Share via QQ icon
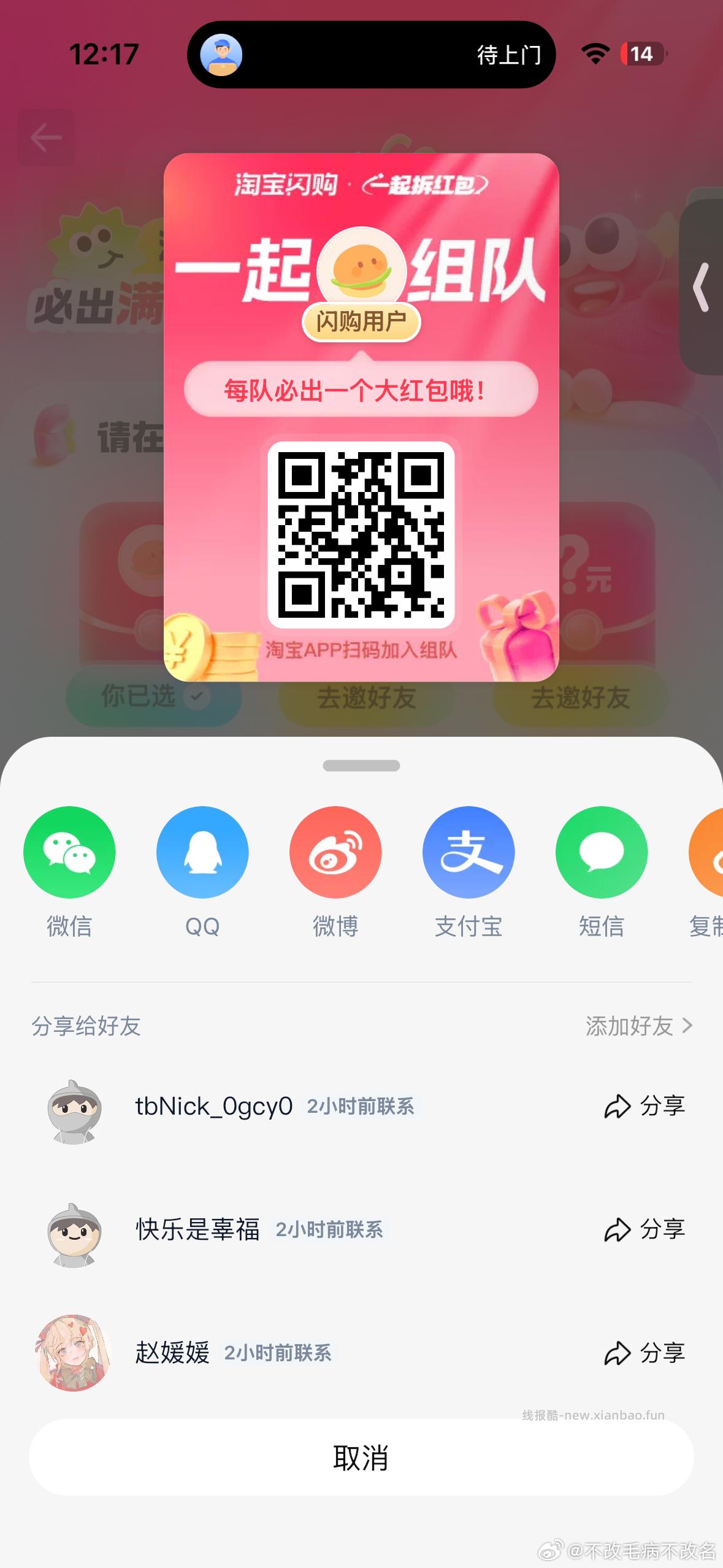Image resolution: width=723 pixels, height=1568 pixels. (x=202, y=852)
